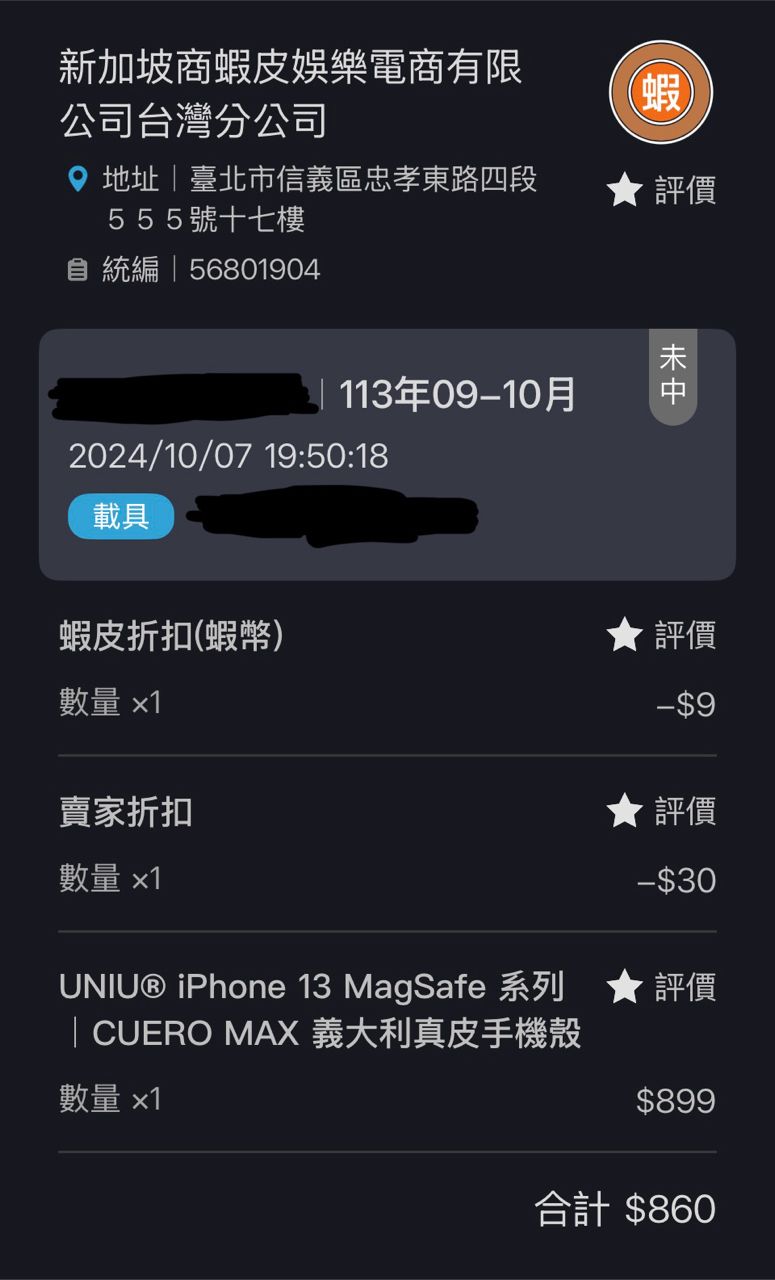
Task: Open the seller address location
Action: [320, 198]
